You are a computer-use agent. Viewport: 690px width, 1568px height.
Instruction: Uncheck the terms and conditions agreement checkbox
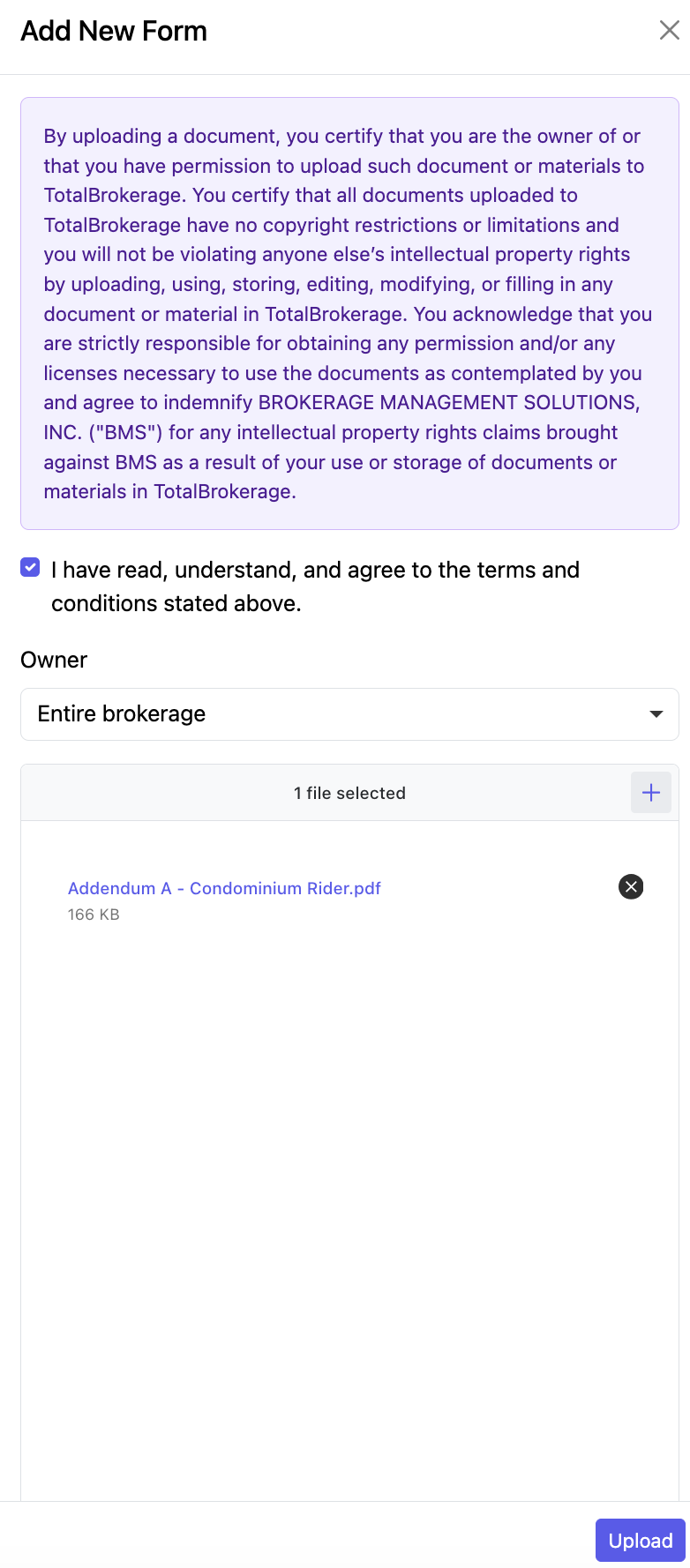30,567
